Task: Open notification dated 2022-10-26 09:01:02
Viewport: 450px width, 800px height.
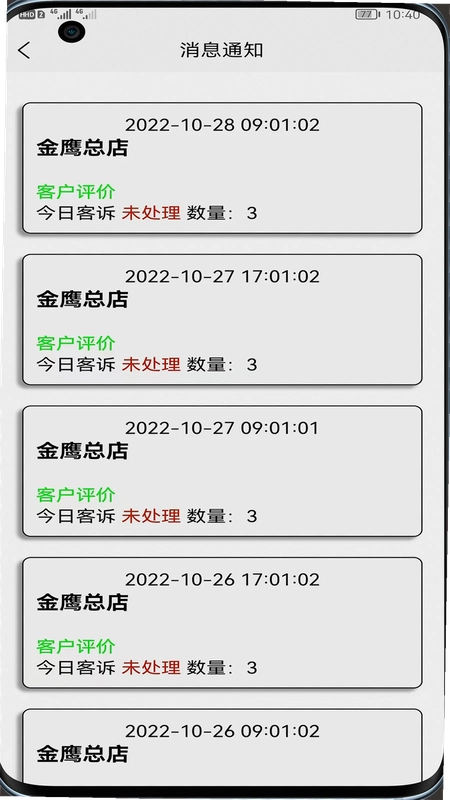Action: click(x=222, y=747)
